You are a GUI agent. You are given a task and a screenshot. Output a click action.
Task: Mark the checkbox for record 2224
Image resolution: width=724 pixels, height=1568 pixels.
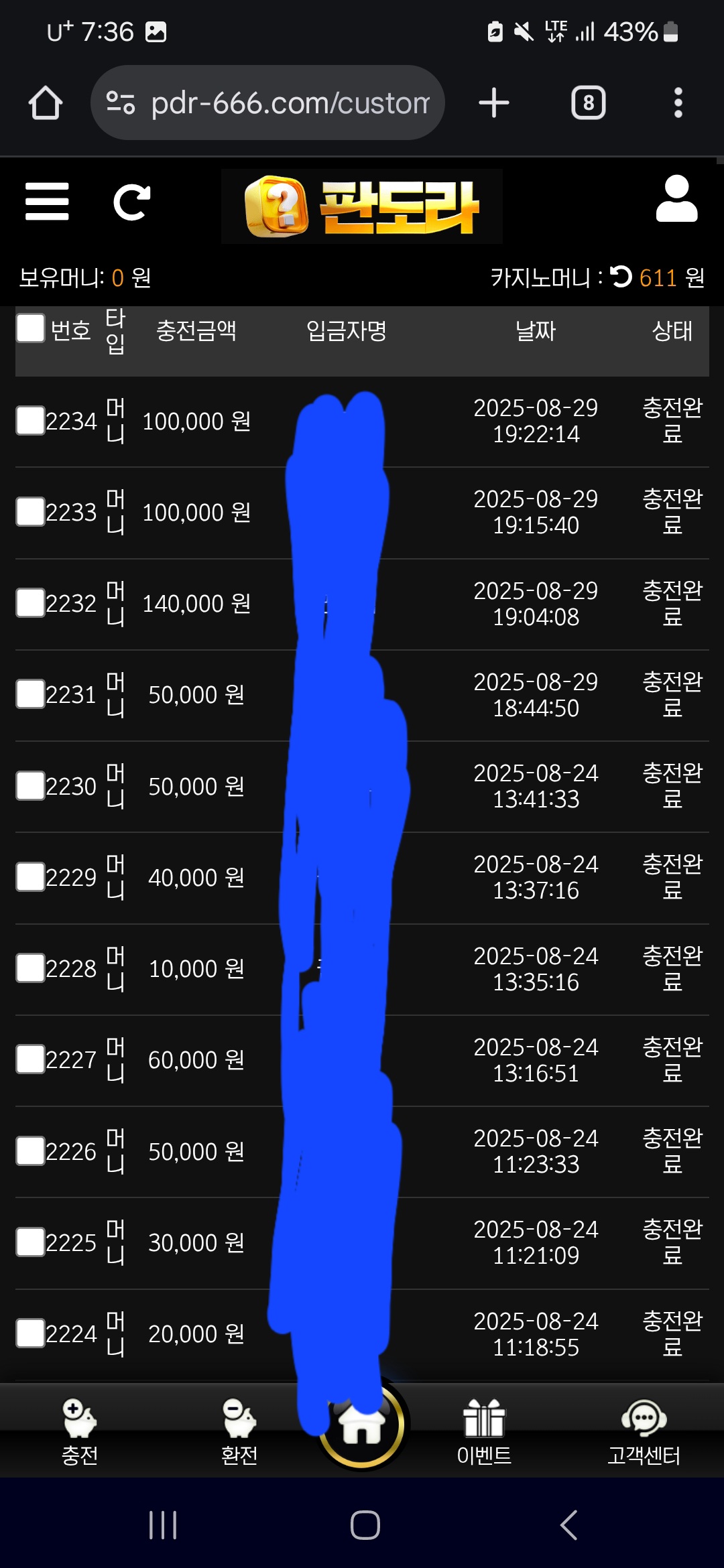pos(31,1333)
